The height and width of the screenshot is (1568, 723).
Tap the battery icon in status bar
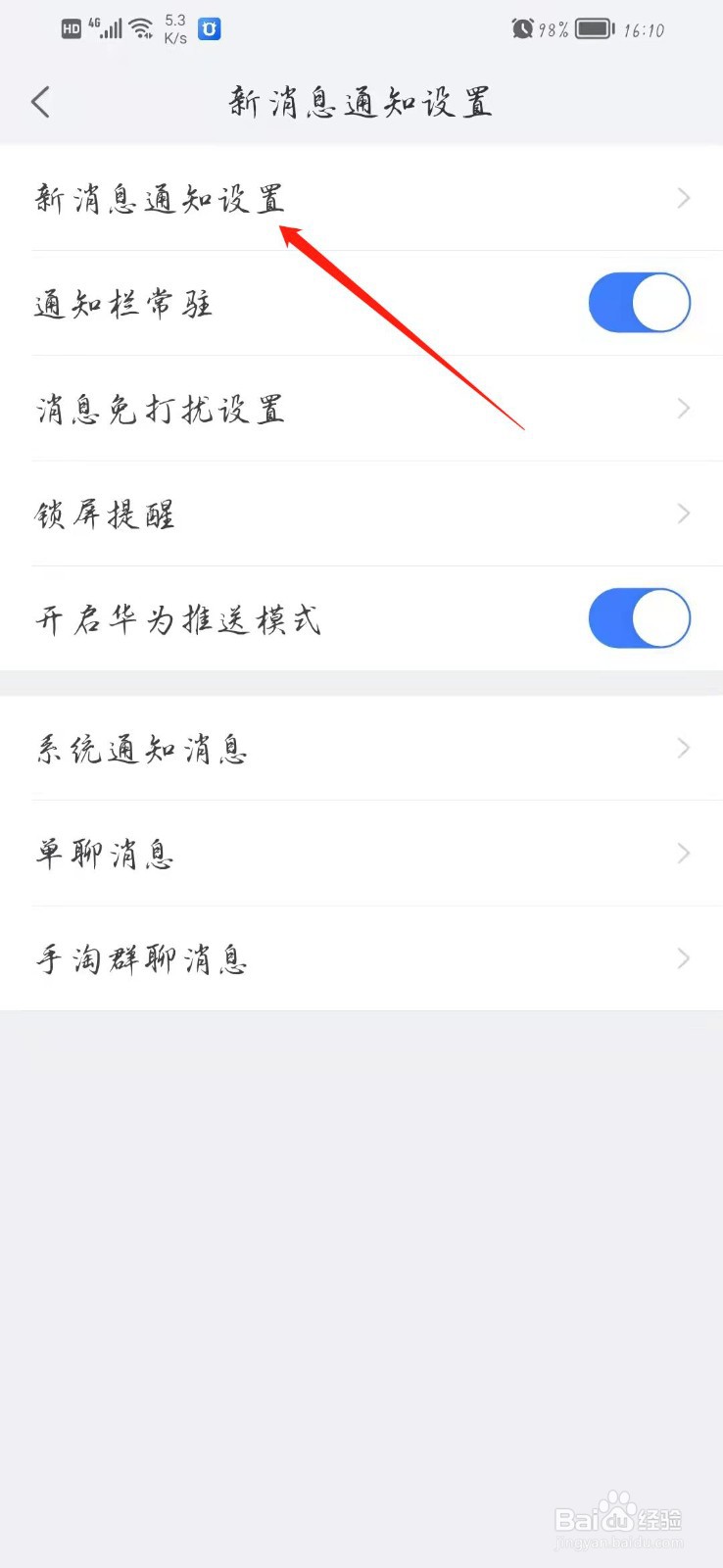point(592,28)
